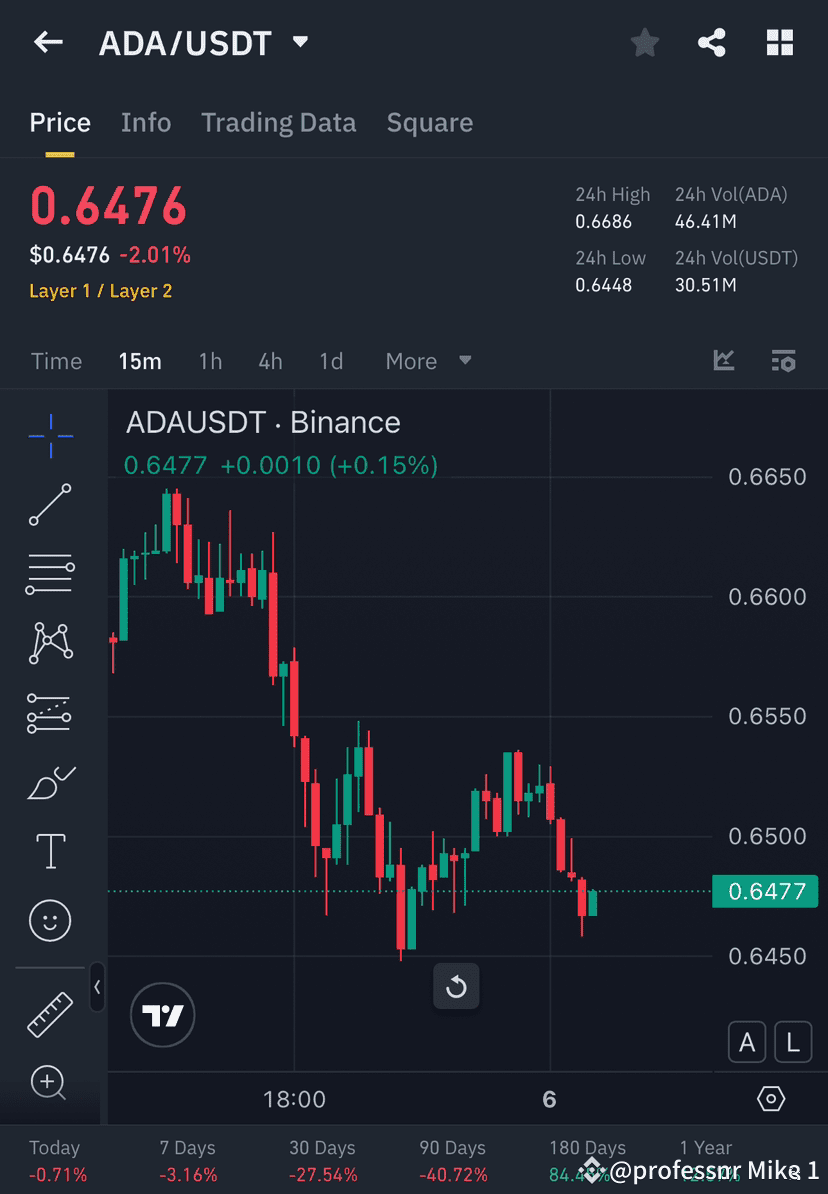
Task: Reset the chart view
Action: [x=456, y=987]
